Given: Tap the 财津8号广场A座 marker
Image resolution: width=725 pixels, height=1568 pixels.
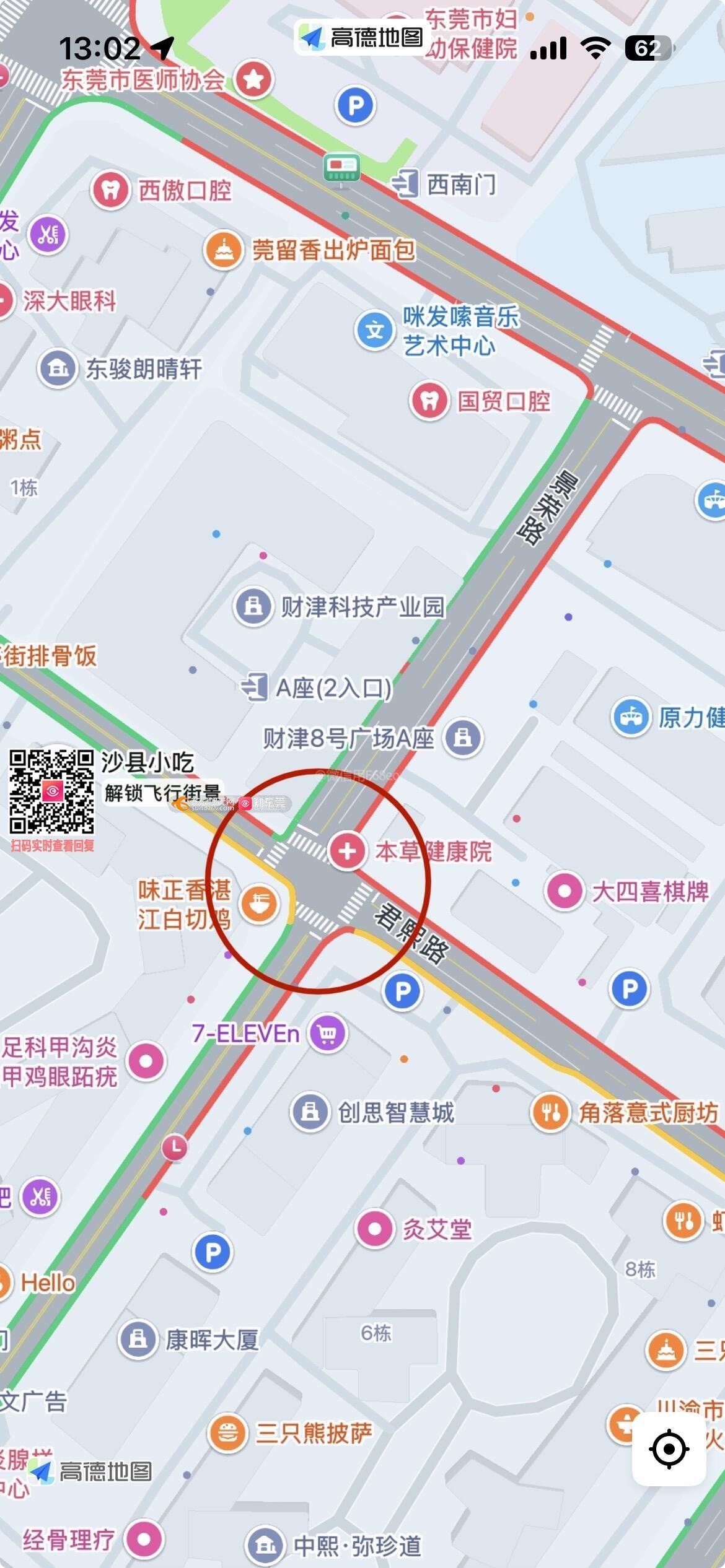Looking at the screenshot, I should (462, 738).
